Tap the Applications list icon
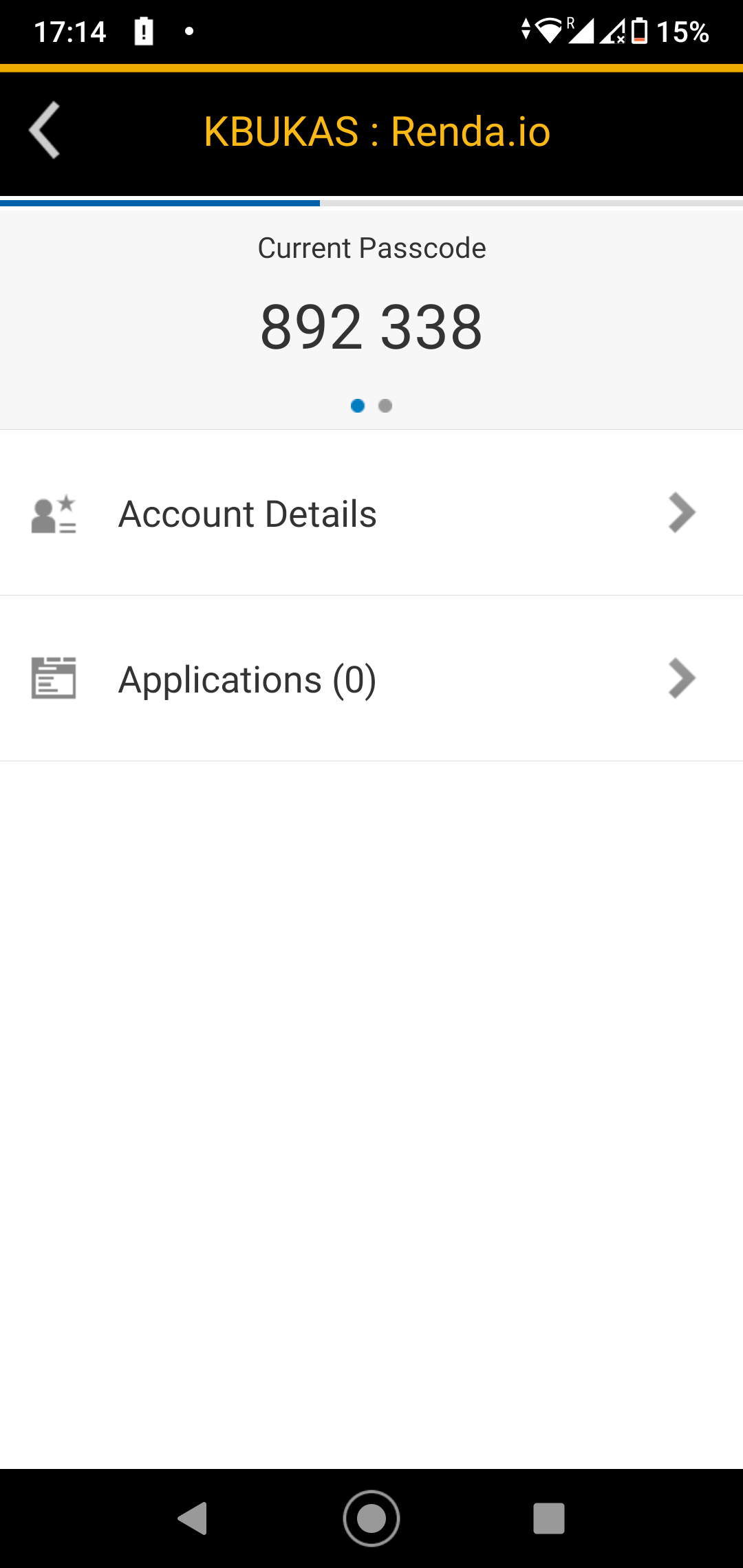Image resolution: width=743 pixels, height=1568 pixels. point(53,679)
